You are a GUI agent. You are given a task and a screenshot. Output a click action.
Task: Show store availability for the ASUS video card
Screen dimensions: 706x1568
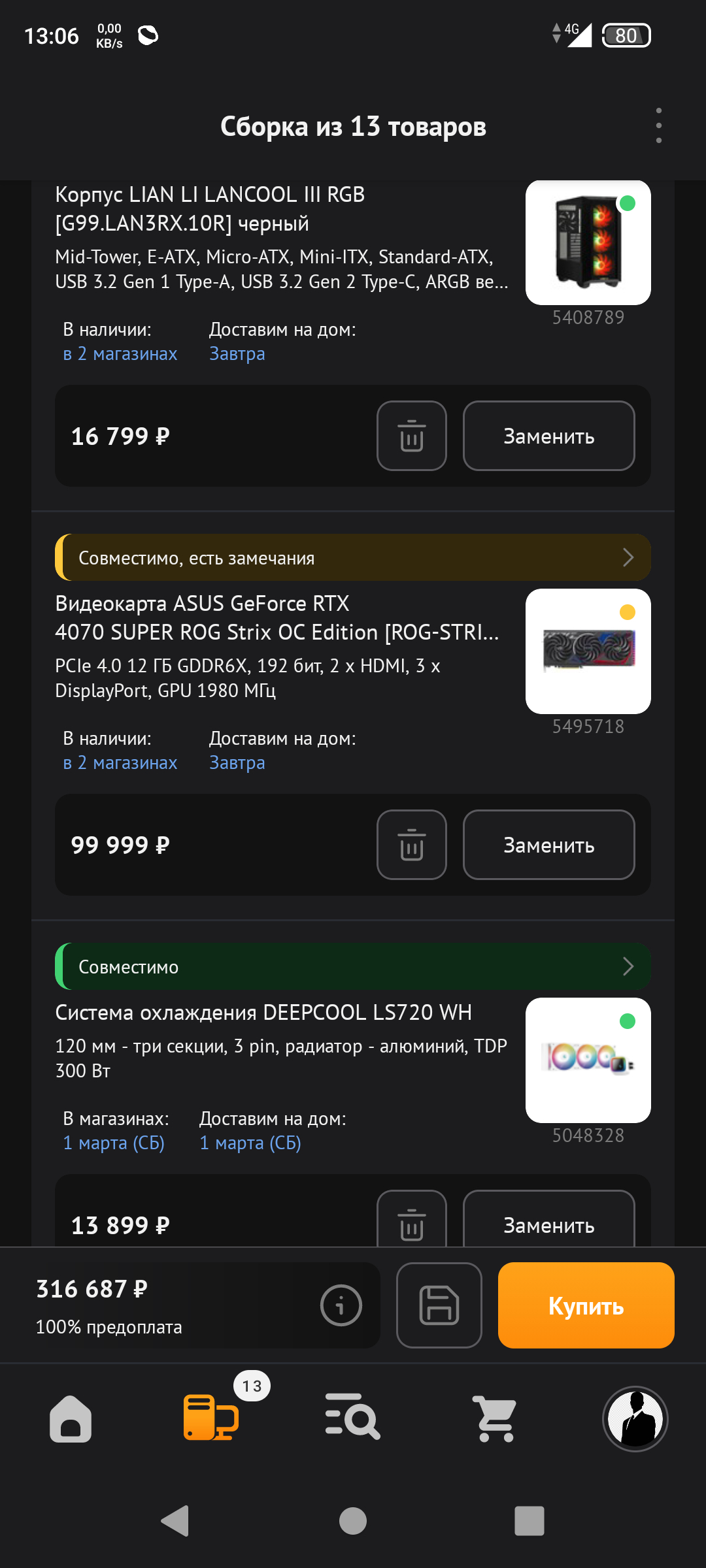pyautogui.click(x=120, y=763)
